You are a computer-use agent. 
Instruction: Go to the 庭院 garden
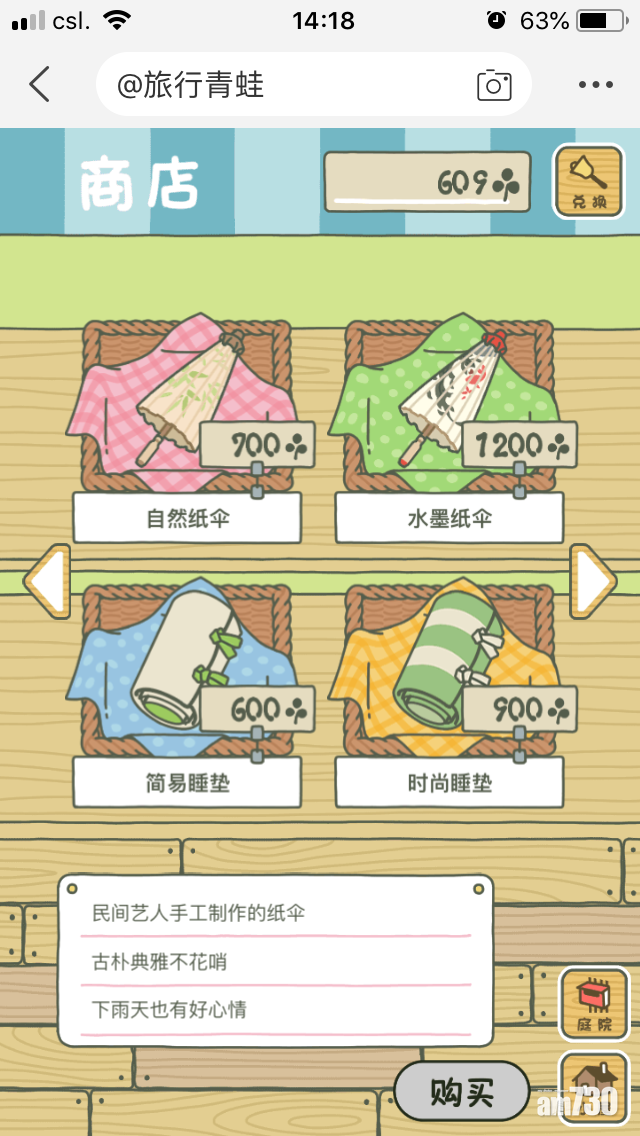tap(594, 1003)
